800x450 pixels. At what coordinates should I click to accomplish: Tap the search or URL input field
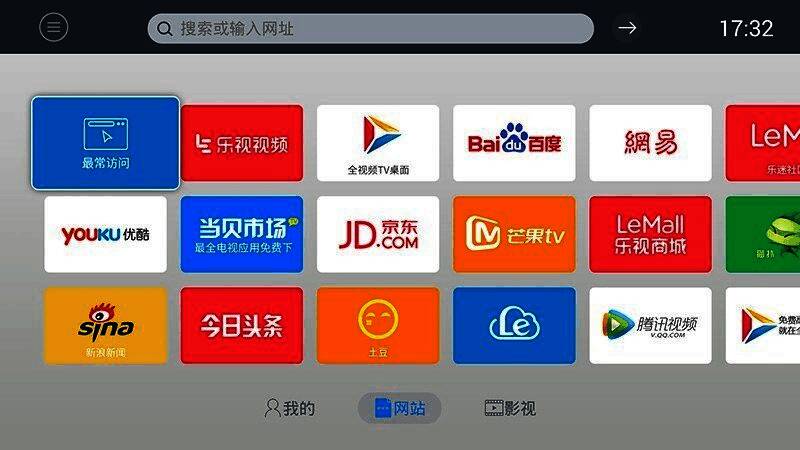[370, 28]
